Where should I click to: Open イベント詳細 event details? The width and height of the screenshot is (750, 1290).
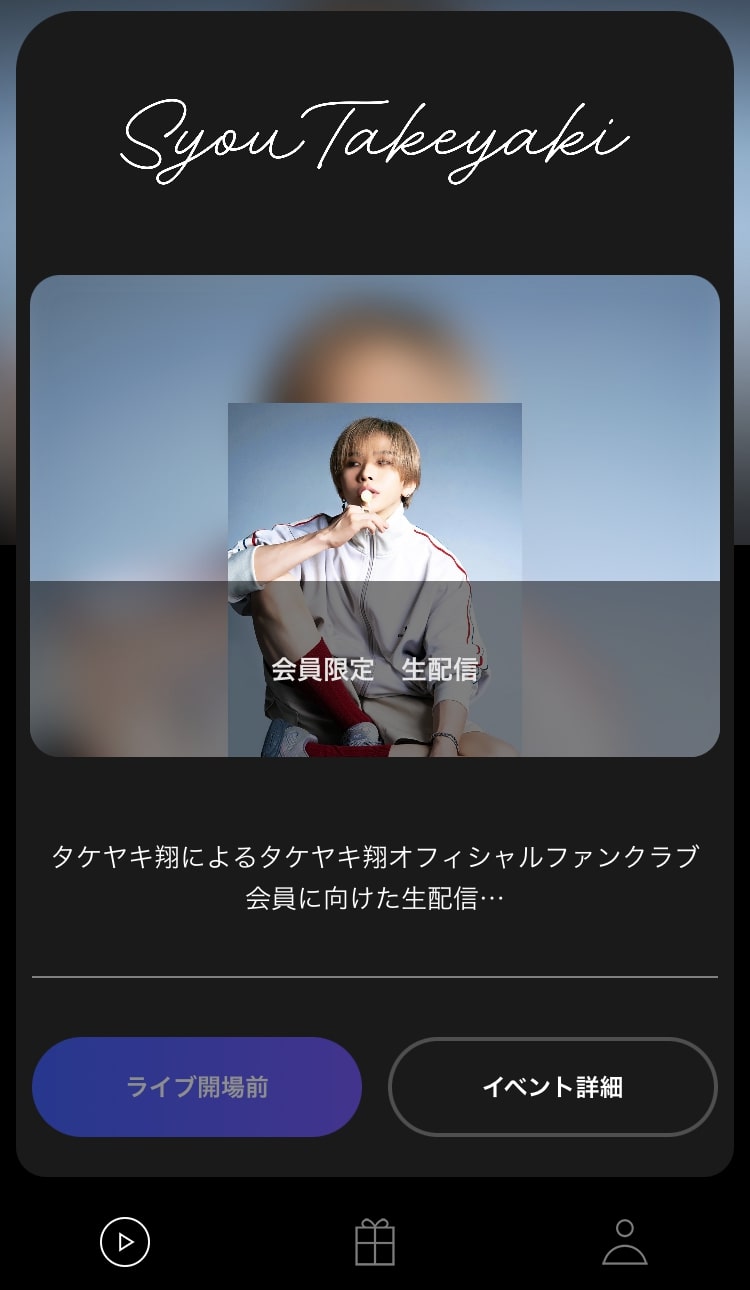coord(552,1087)
